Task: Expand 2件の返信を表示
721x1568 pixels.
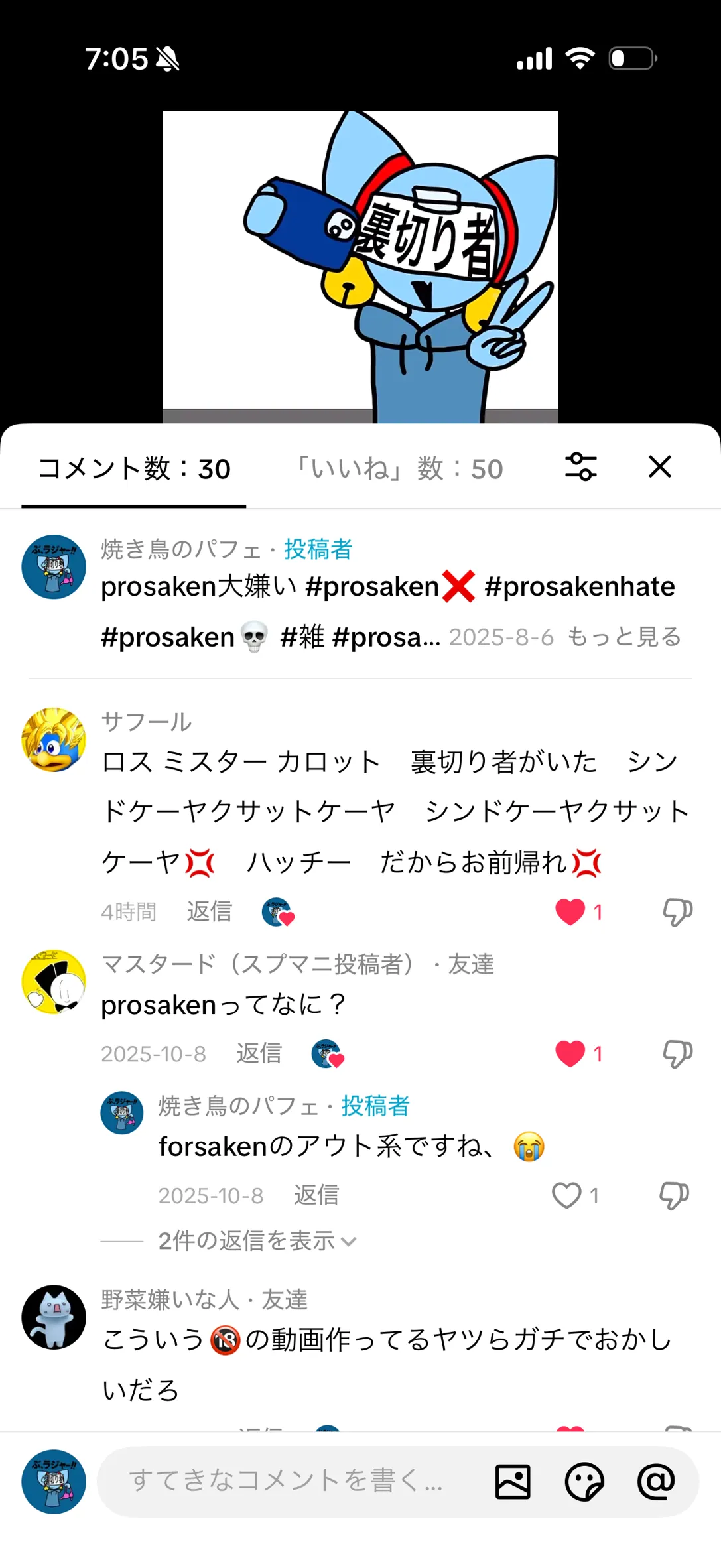Action: pyautogui.click(x=257, y=1240)
